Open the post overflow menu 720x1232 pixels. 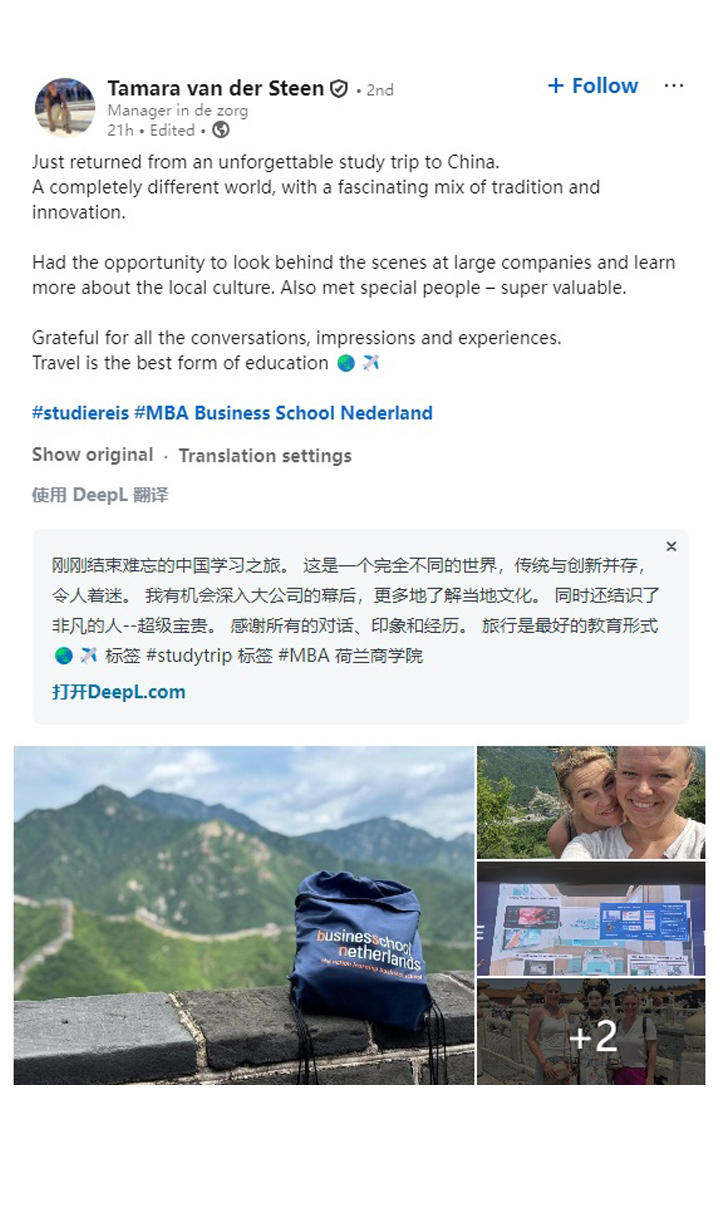coord(674,86)
